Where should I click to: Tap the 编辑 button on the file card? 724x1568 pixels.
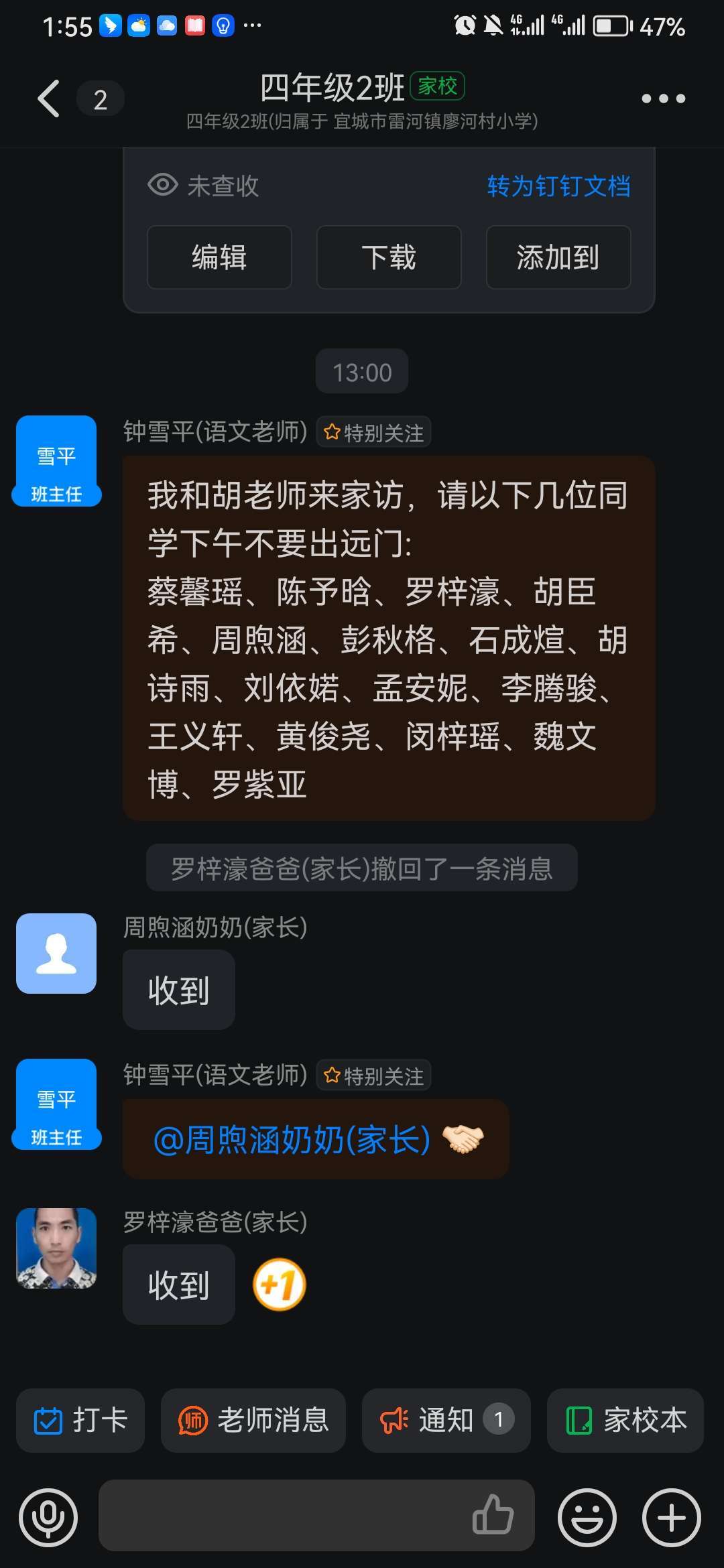coord(219,257)
